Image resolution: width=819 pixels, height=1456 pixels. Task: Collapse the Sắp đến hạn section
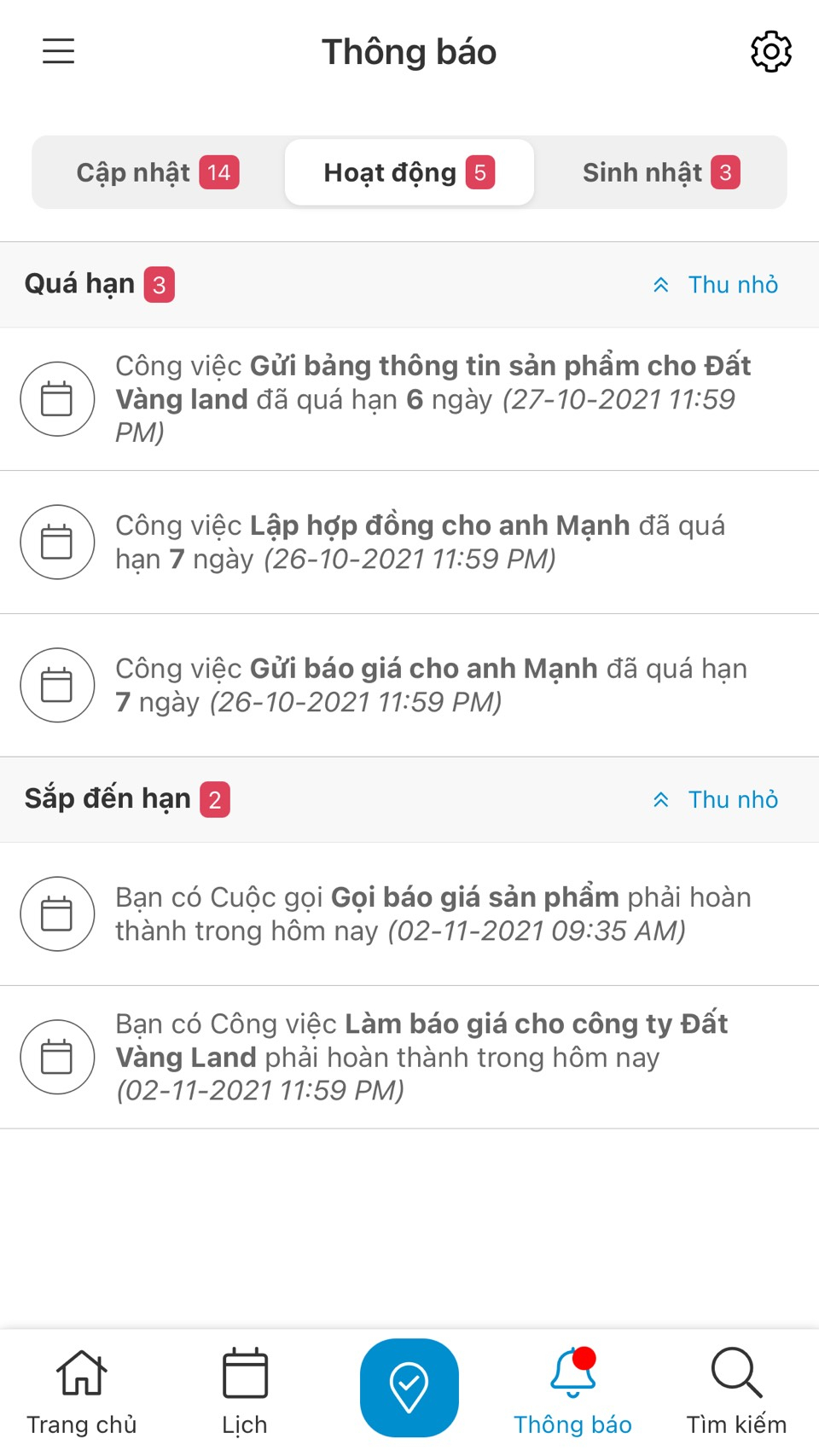pos(715,800)
